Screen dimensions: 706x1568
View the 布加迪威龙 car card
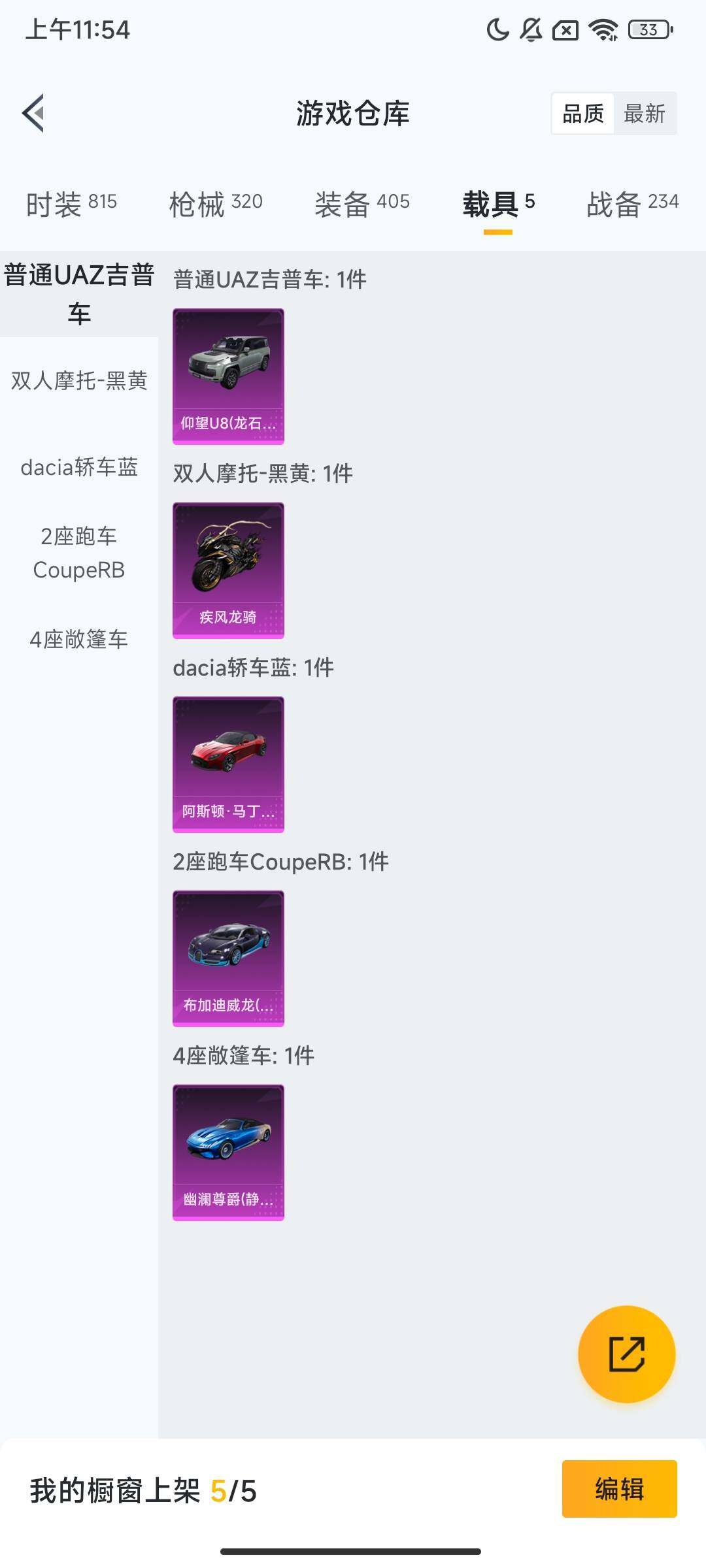click(x=228, y=958)
